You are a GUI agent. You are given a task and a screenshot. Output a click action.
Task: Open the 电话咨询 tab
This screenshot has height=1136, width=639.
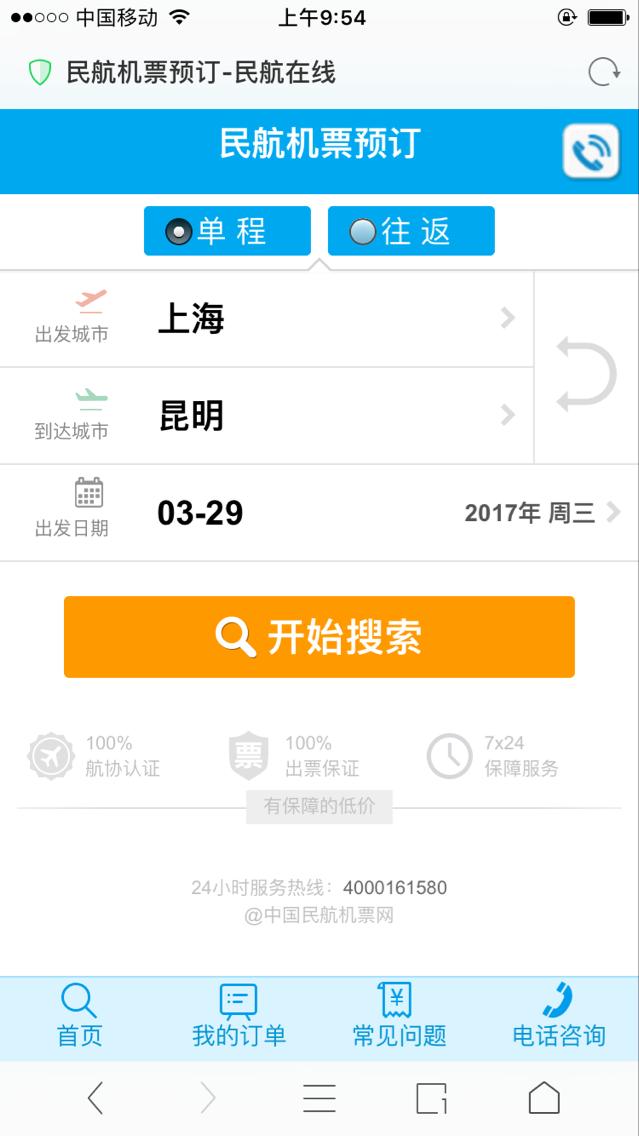(x=558, y=1017)
